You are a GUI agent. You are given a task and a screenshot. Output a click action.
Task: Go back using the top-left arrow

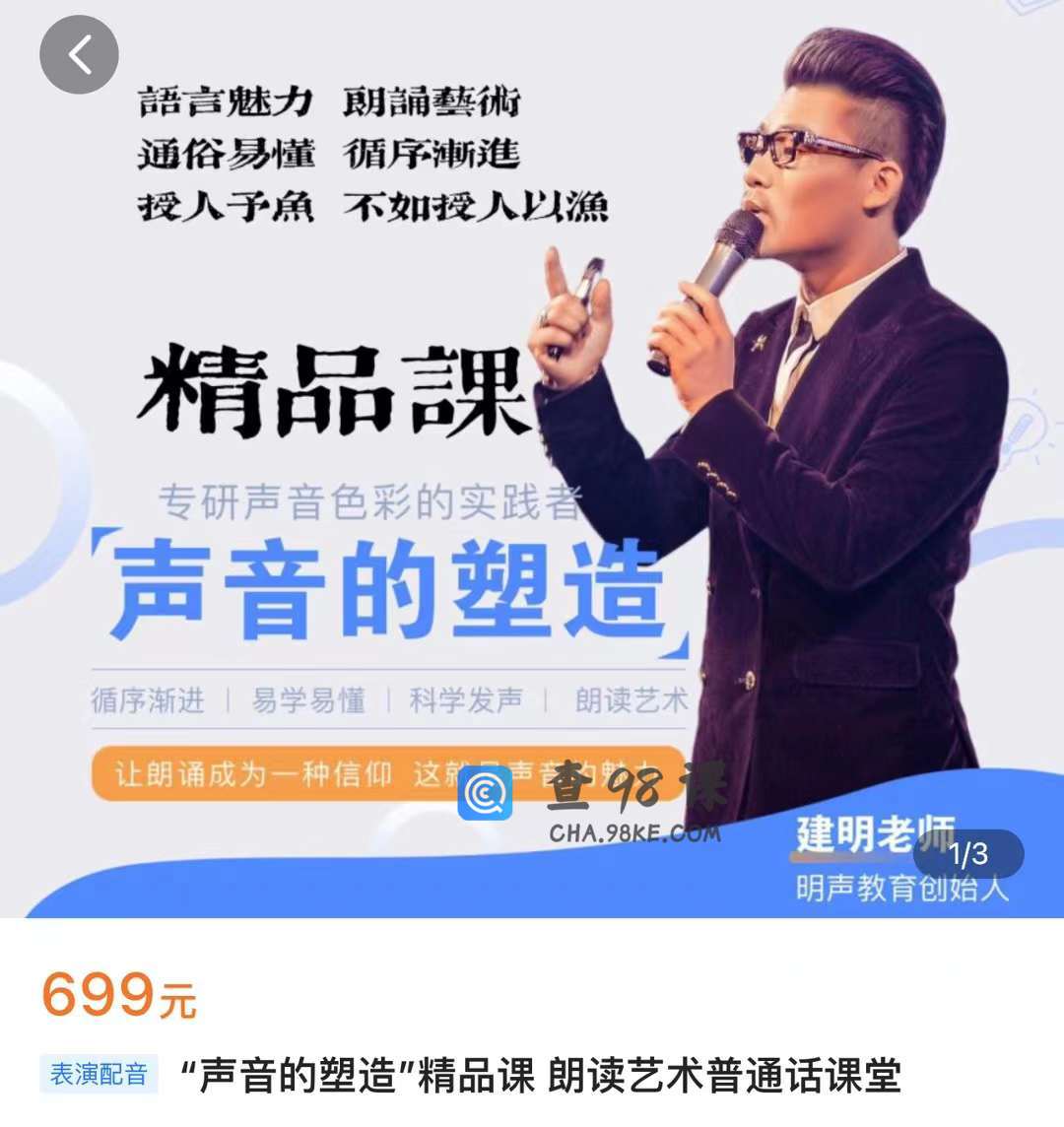[79, 54]
